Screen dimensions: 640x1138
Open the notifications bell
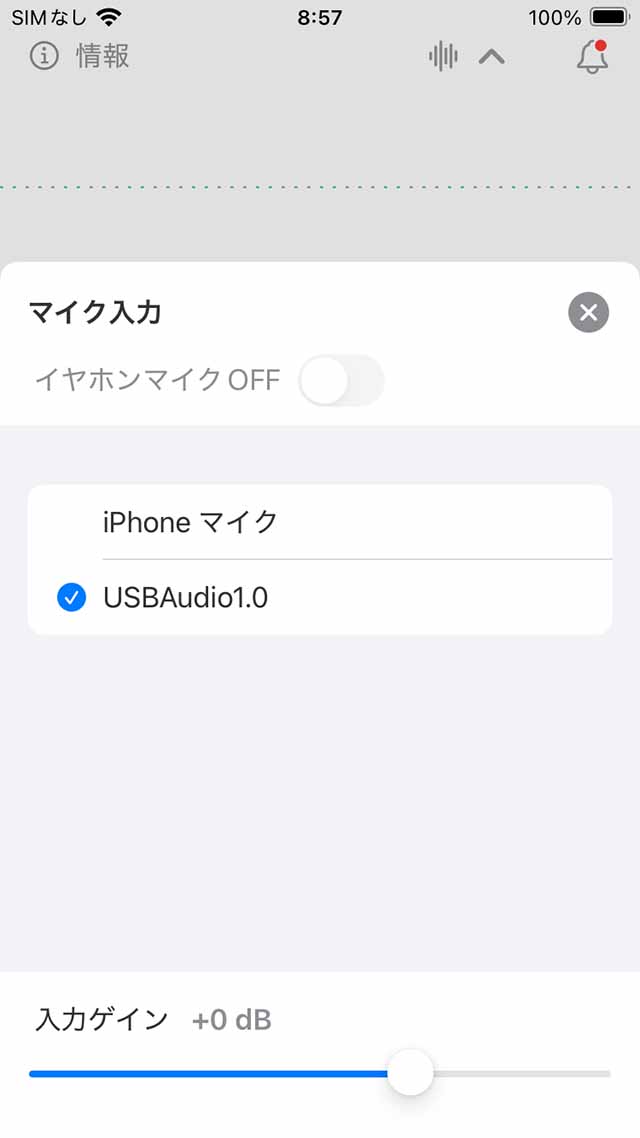coord(593,57)
